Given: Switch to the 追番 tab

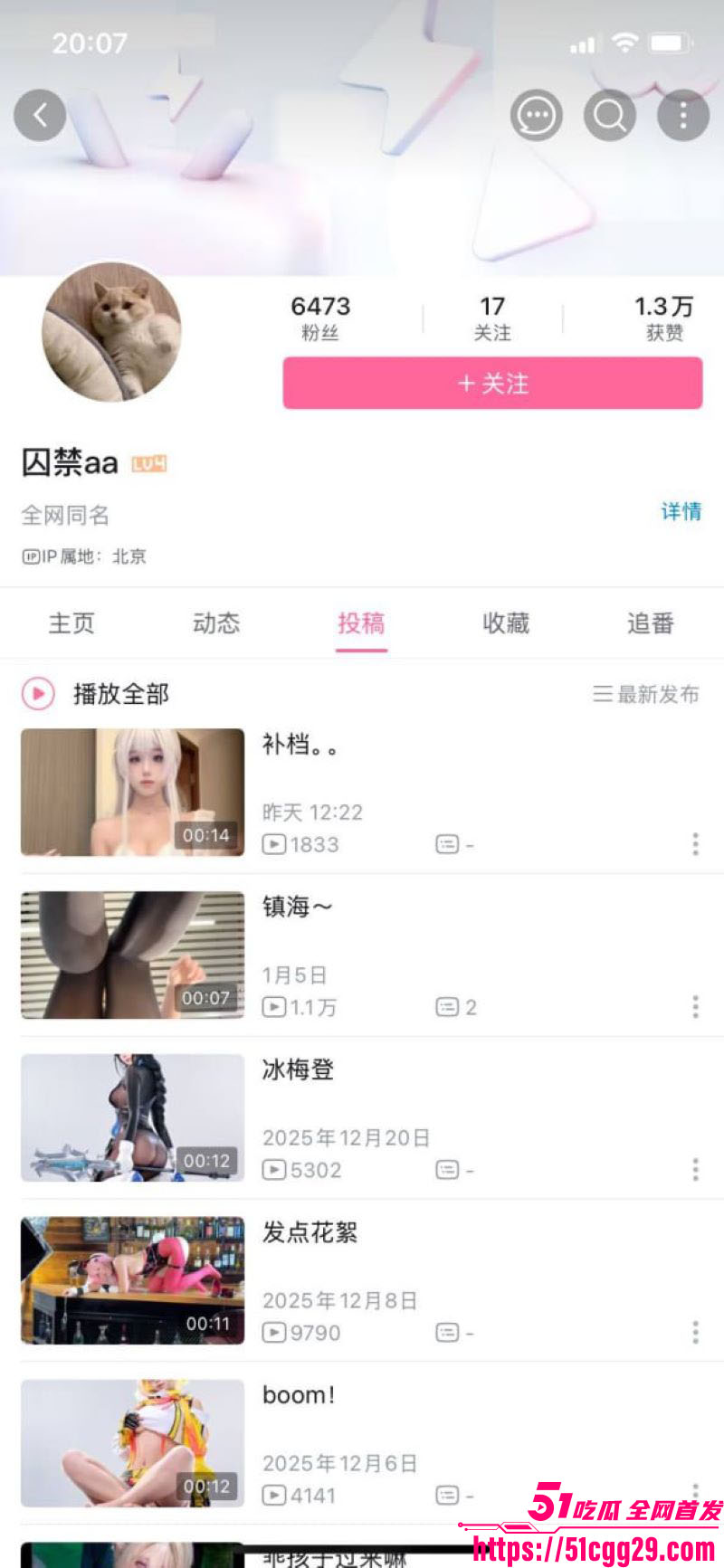Looking at the screenshot, I should pyautogui.click(x=651, y=622).
